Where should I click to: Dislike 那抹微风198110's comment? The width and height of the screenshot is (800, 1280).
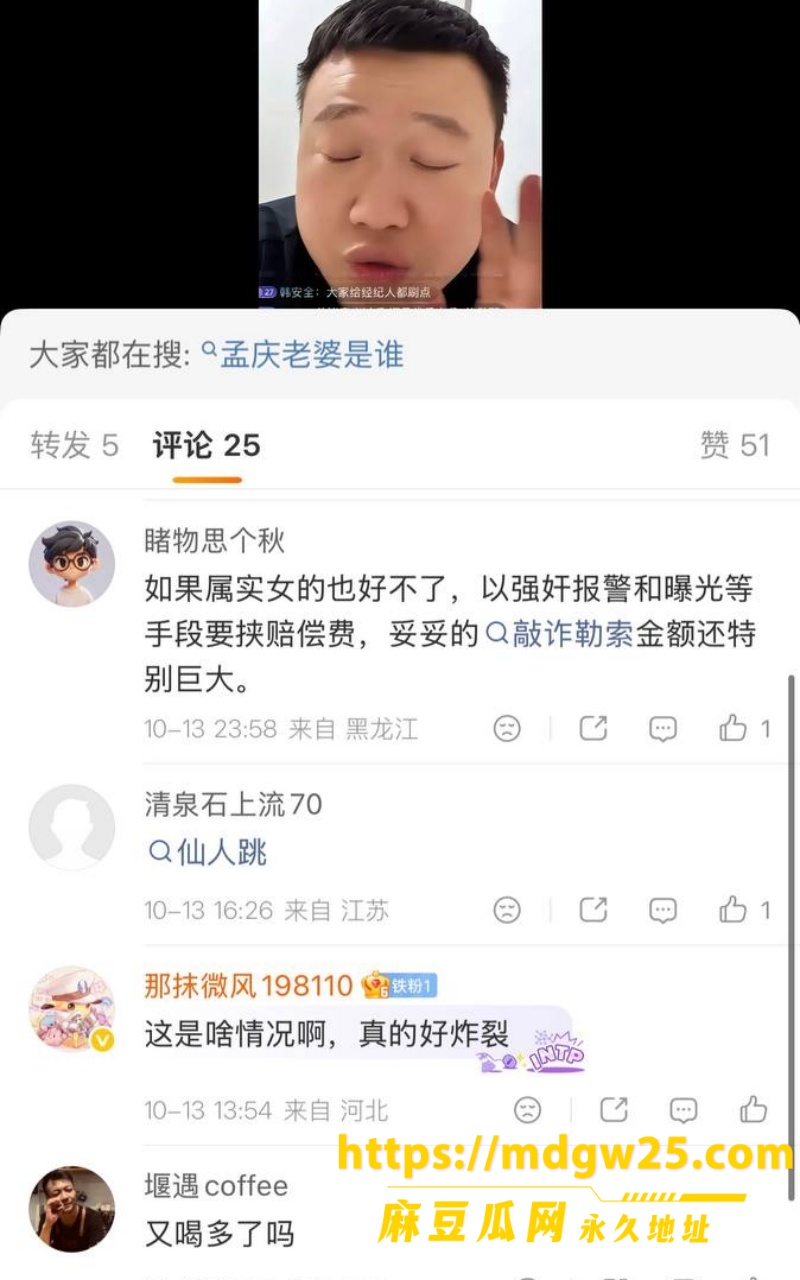pos(527,1109)
